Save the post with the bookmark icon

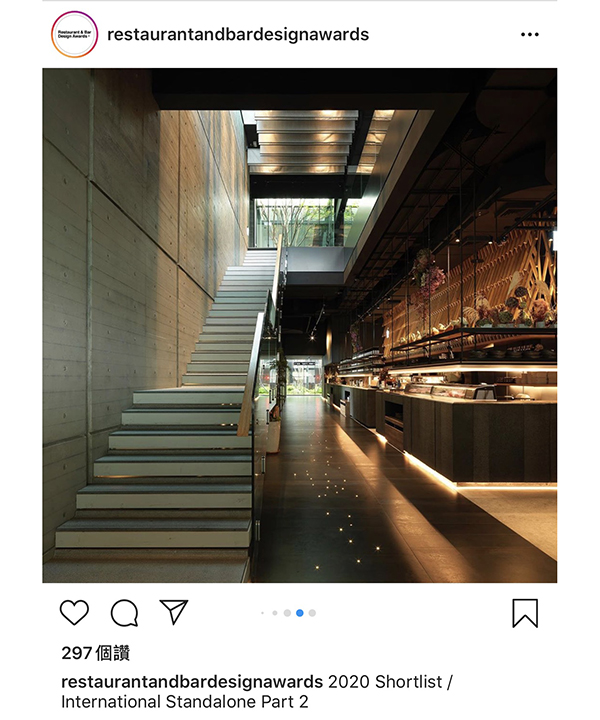click(525, 613)
